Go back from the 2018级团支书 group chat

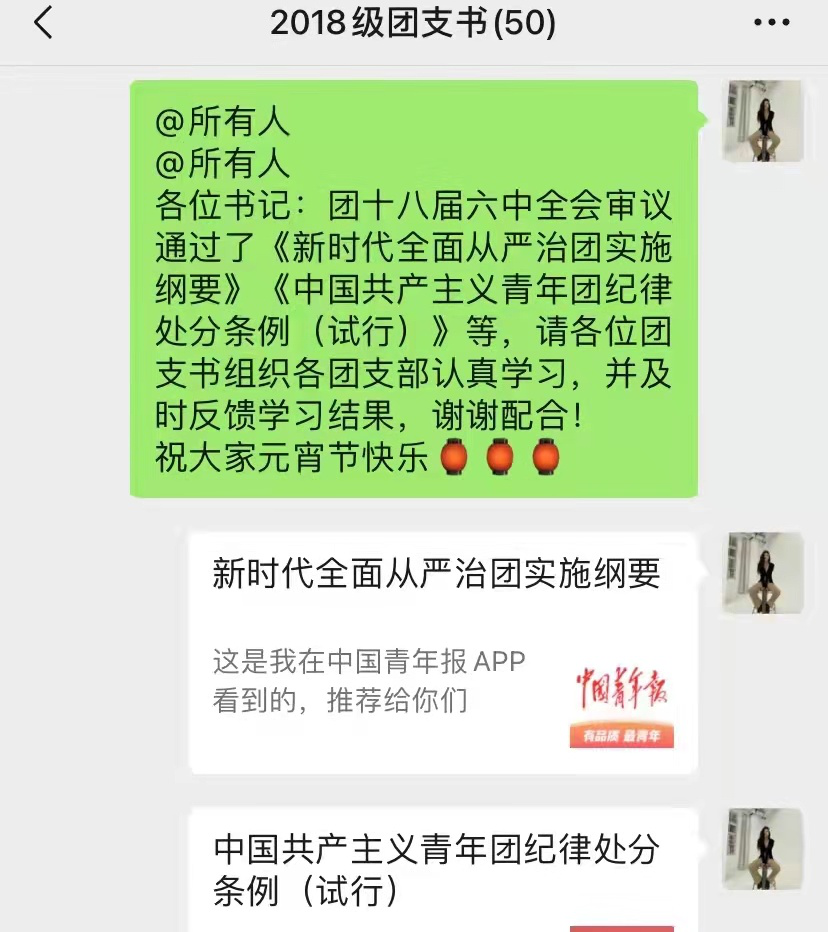(x=43, y=22)
